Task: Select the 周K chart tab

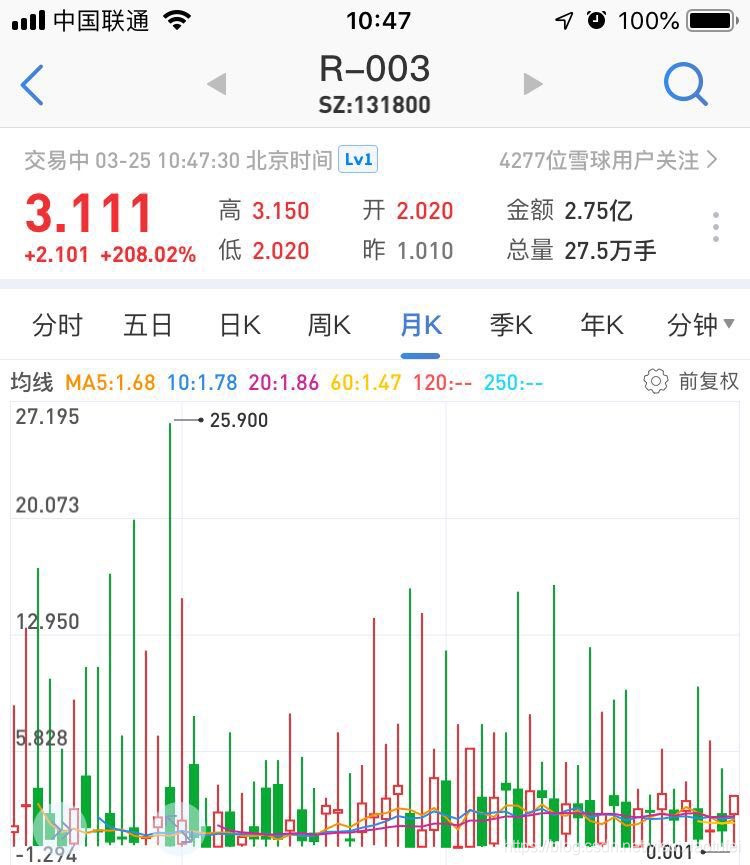Action: [x=329, y=325]
